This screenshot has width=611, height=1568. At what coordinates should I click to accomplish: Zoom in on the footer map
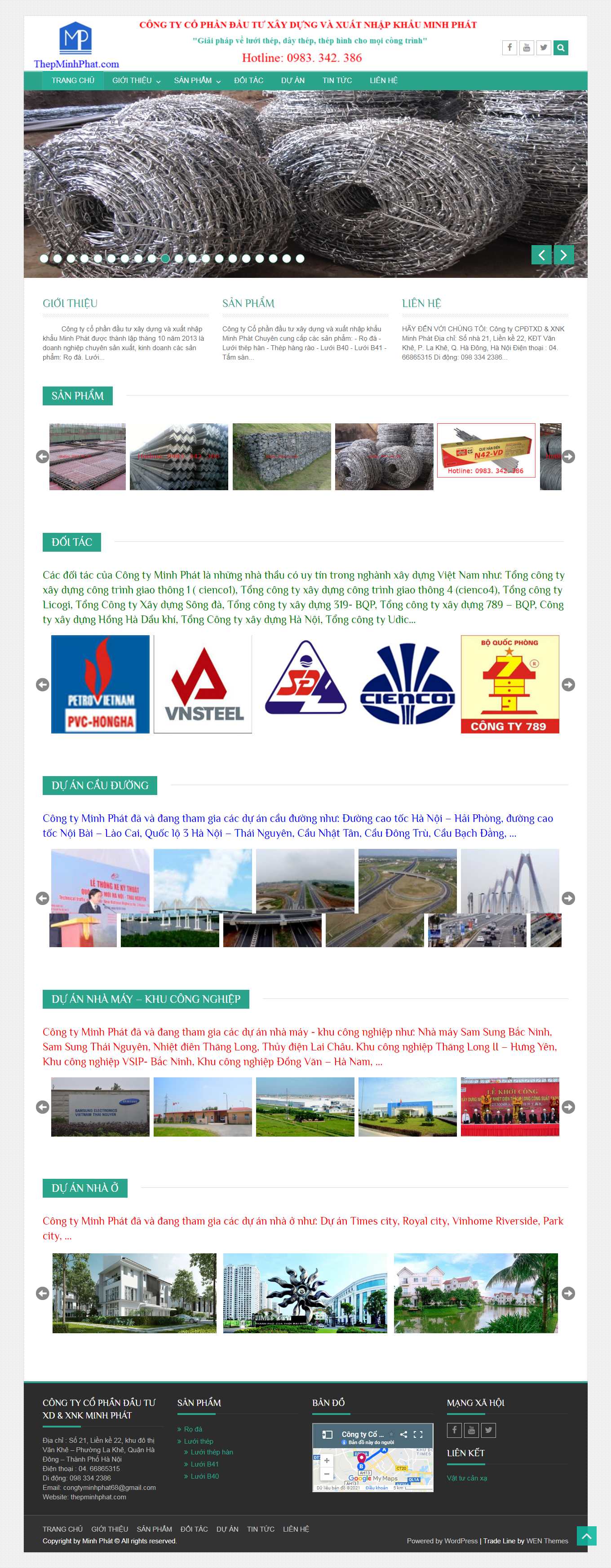coord(327,1460)
